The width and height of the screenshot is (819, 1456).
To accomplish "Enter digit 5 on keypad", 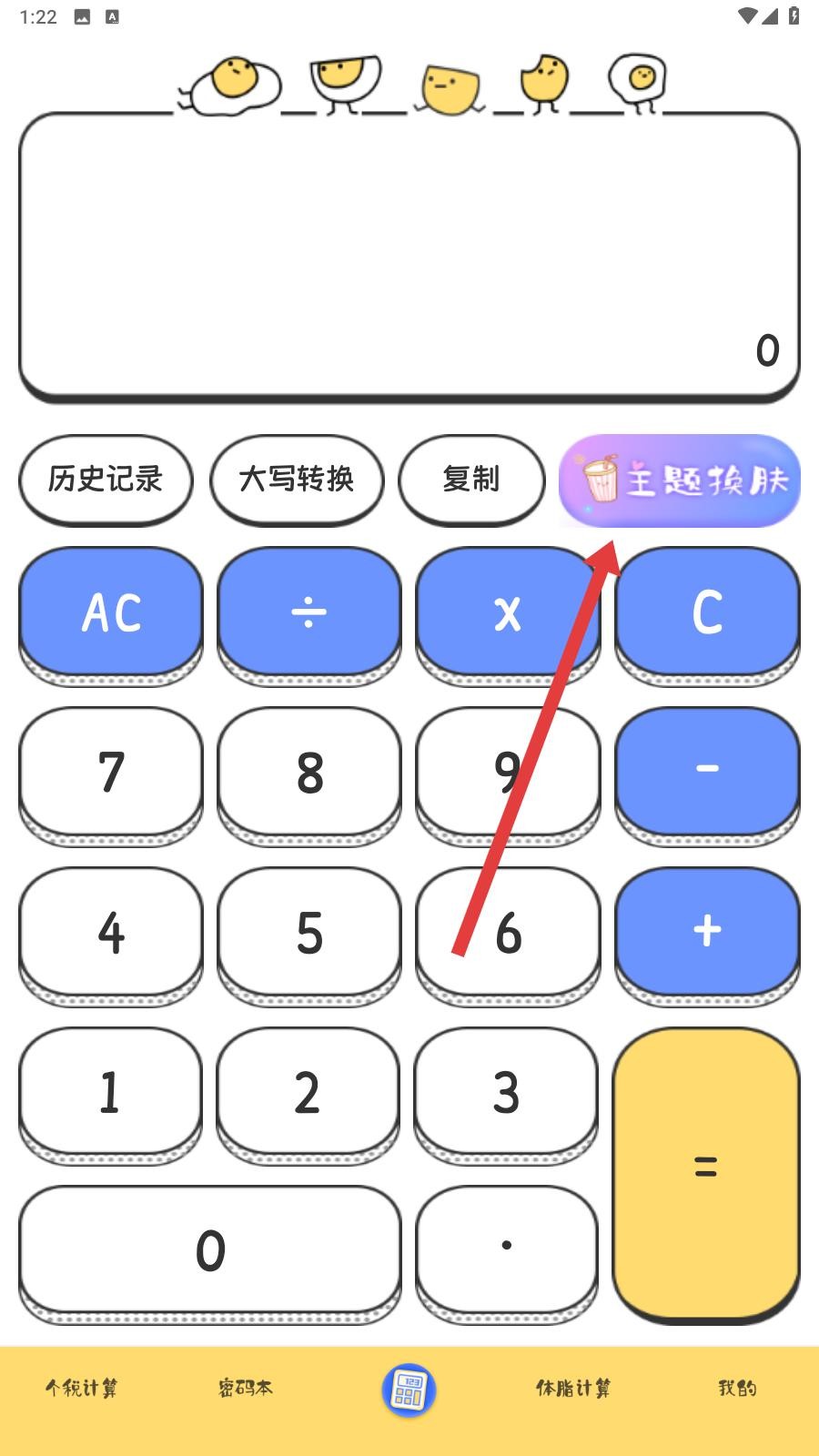I will pos(309,932).
